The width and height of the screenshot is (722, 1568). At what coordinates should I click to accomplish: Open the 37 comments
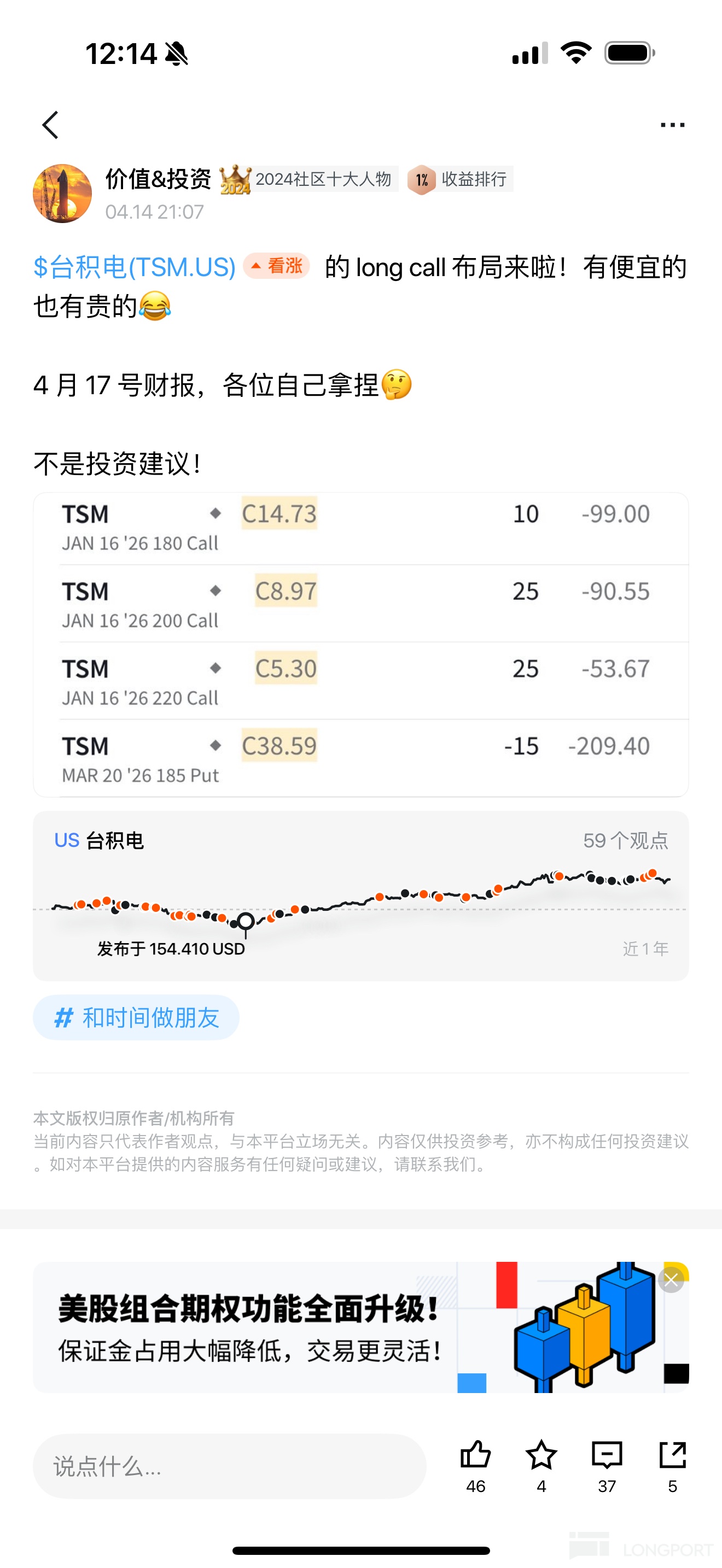pos(607,1466)
